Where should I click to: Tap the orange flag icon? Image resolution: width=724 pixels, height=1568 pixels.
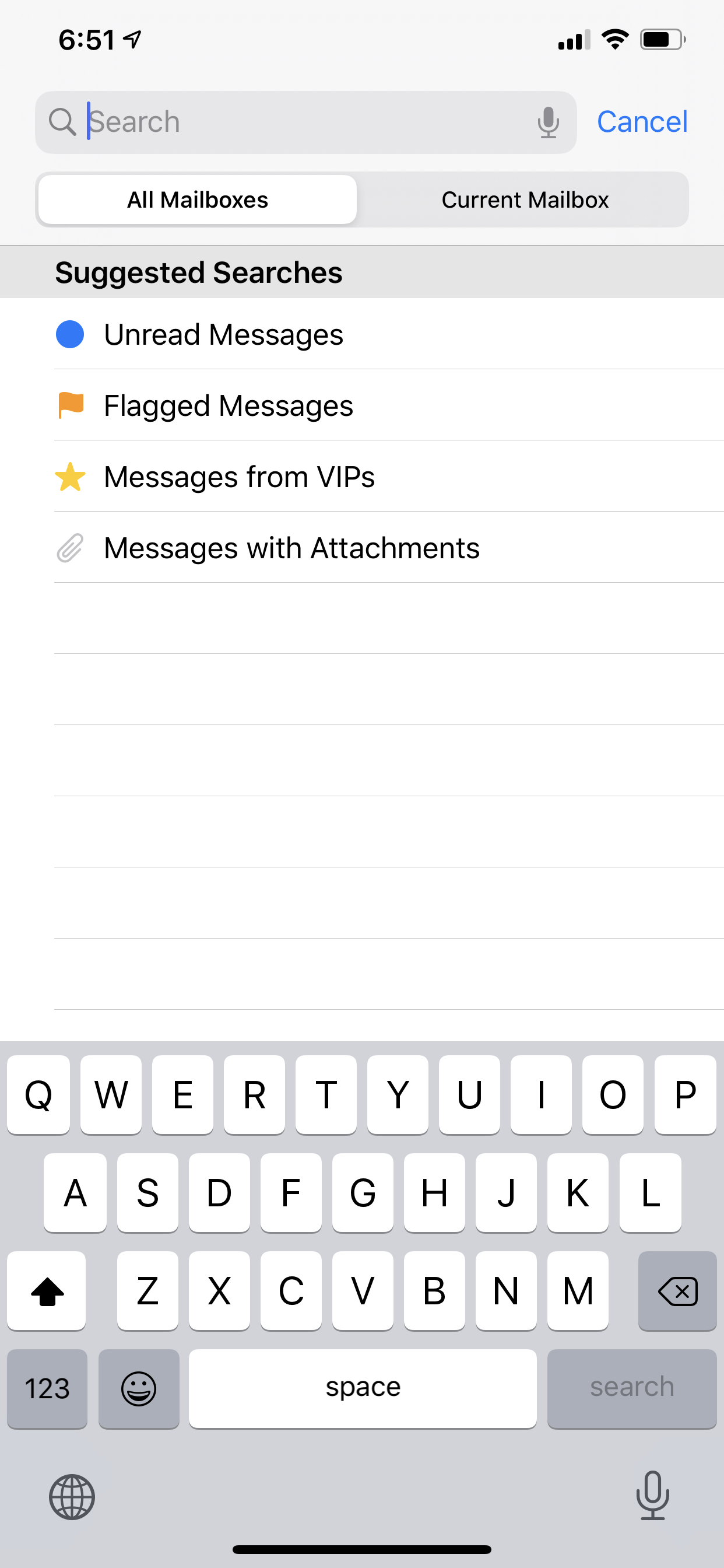[69, 405]
